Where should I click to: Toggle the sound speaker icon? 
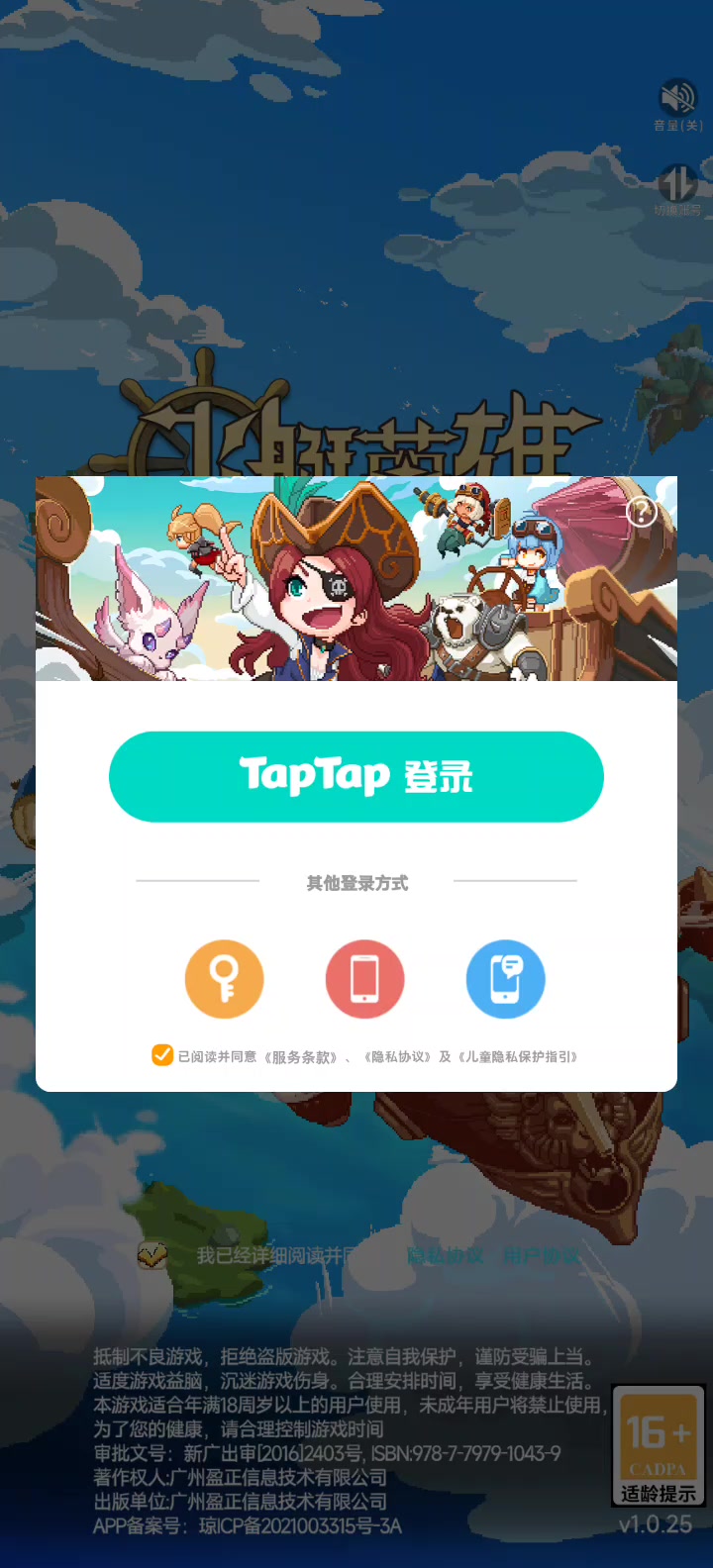pyautogui.click(x=678, y=99)
